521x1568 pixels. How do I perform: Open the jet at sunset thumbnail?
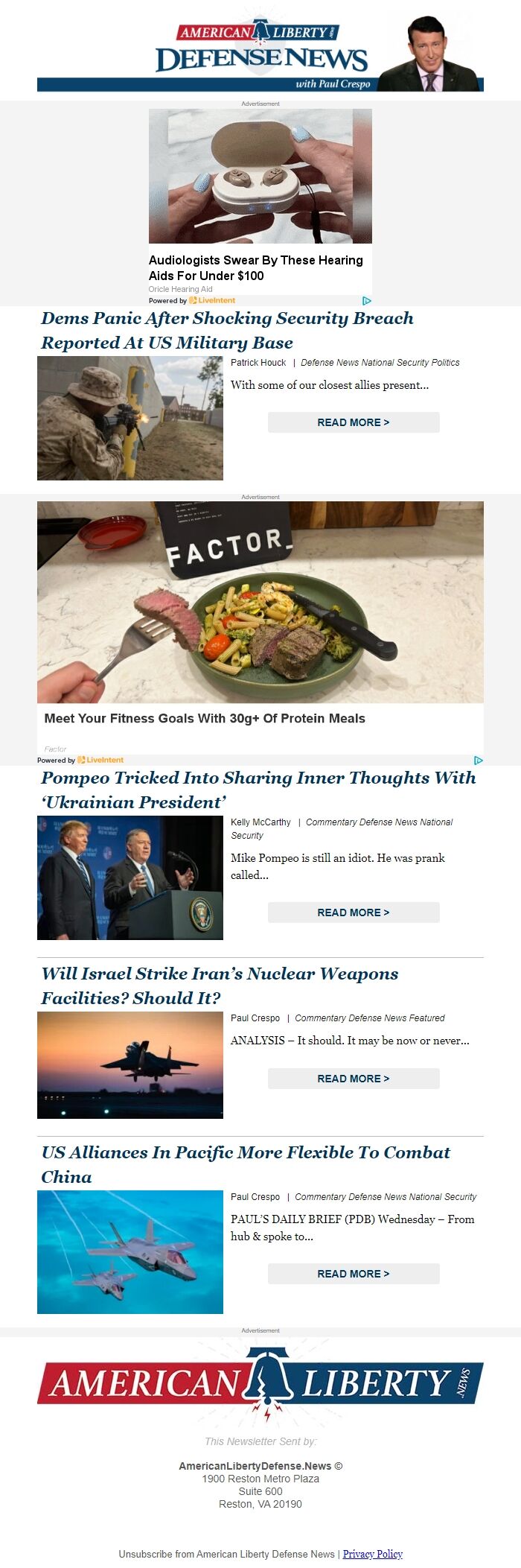(x=130, y=1065)
